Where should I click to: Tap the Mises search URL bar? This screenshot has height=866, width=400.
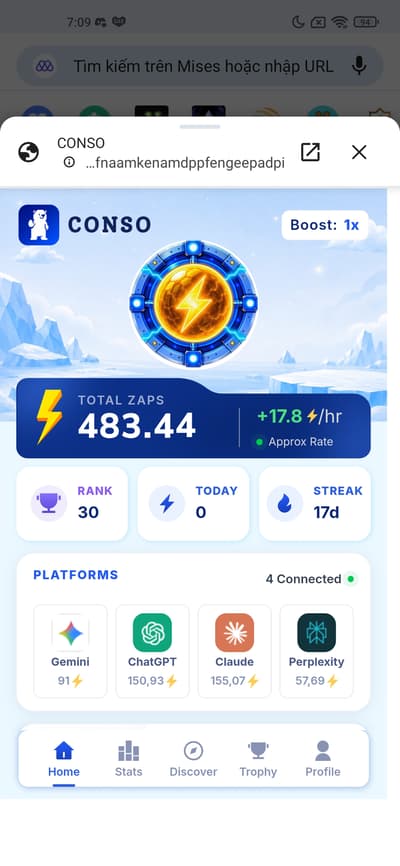coord(199,67)
